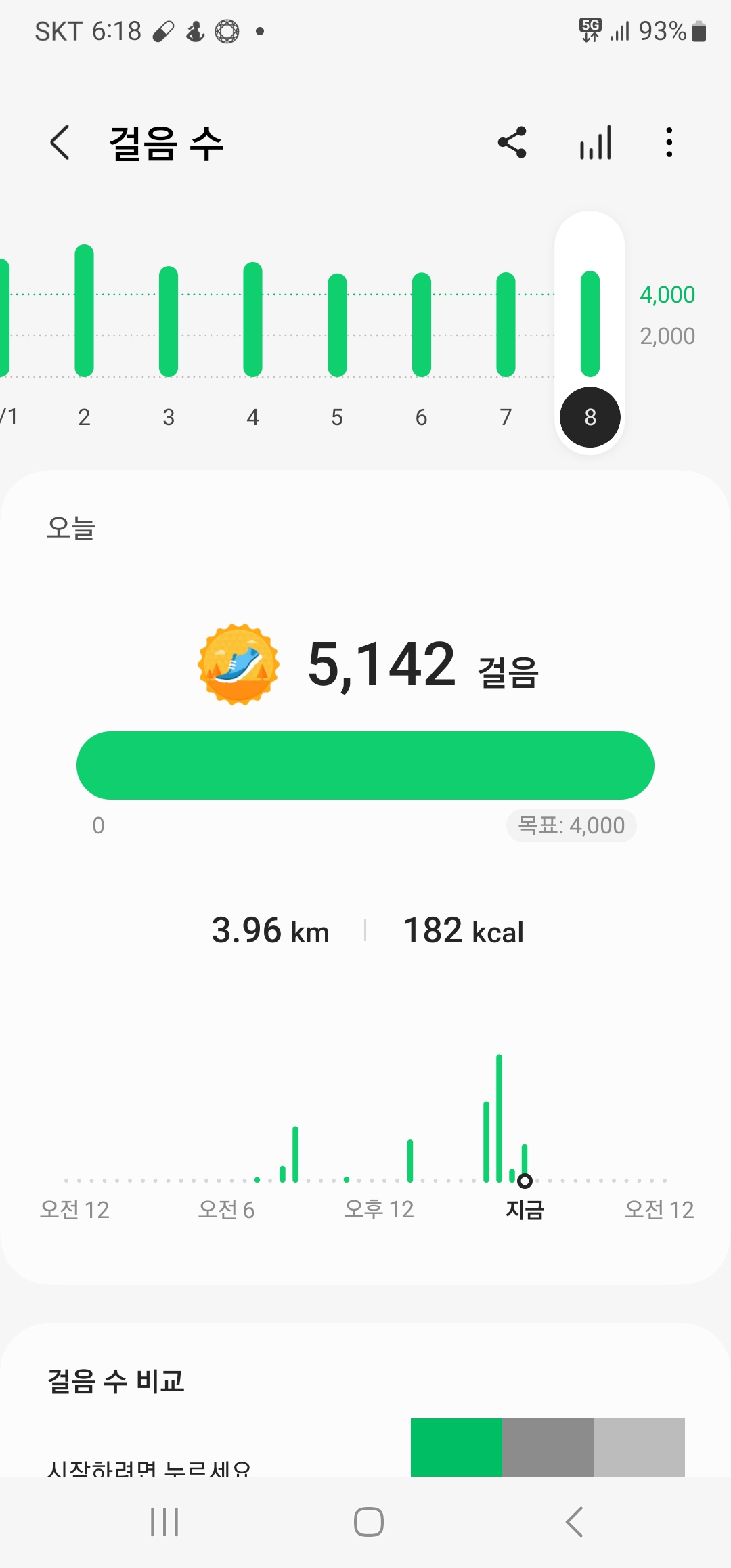Go to the home screen
Screen dimensions: 731x1568
[369, 1523]
